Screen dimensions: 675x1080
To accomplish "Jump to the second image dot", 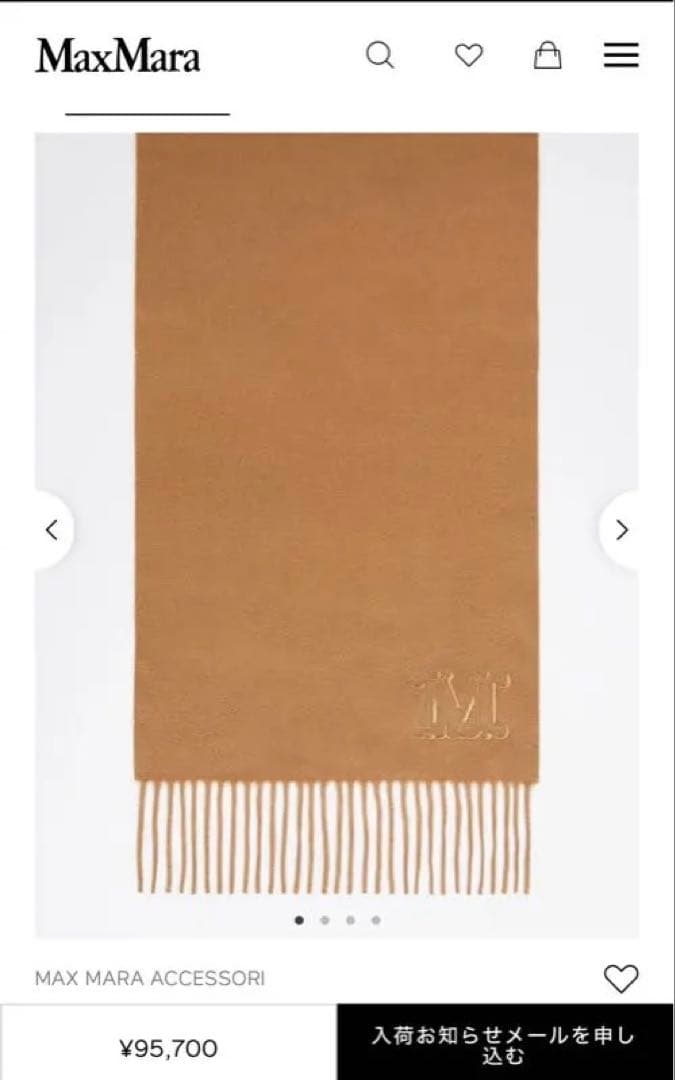I will pyautogui.click(x=324, y=920).
